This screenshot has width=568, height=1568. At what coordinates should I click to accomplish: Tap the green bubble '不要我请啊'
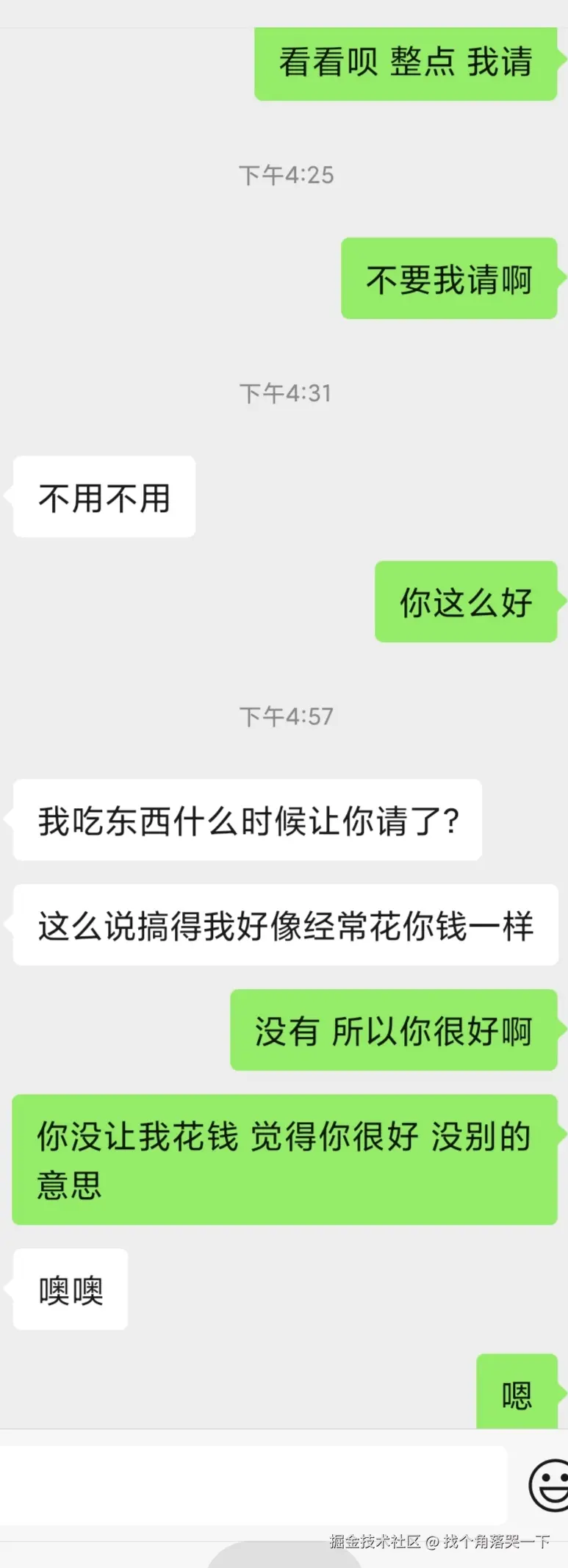click(449, 278)
